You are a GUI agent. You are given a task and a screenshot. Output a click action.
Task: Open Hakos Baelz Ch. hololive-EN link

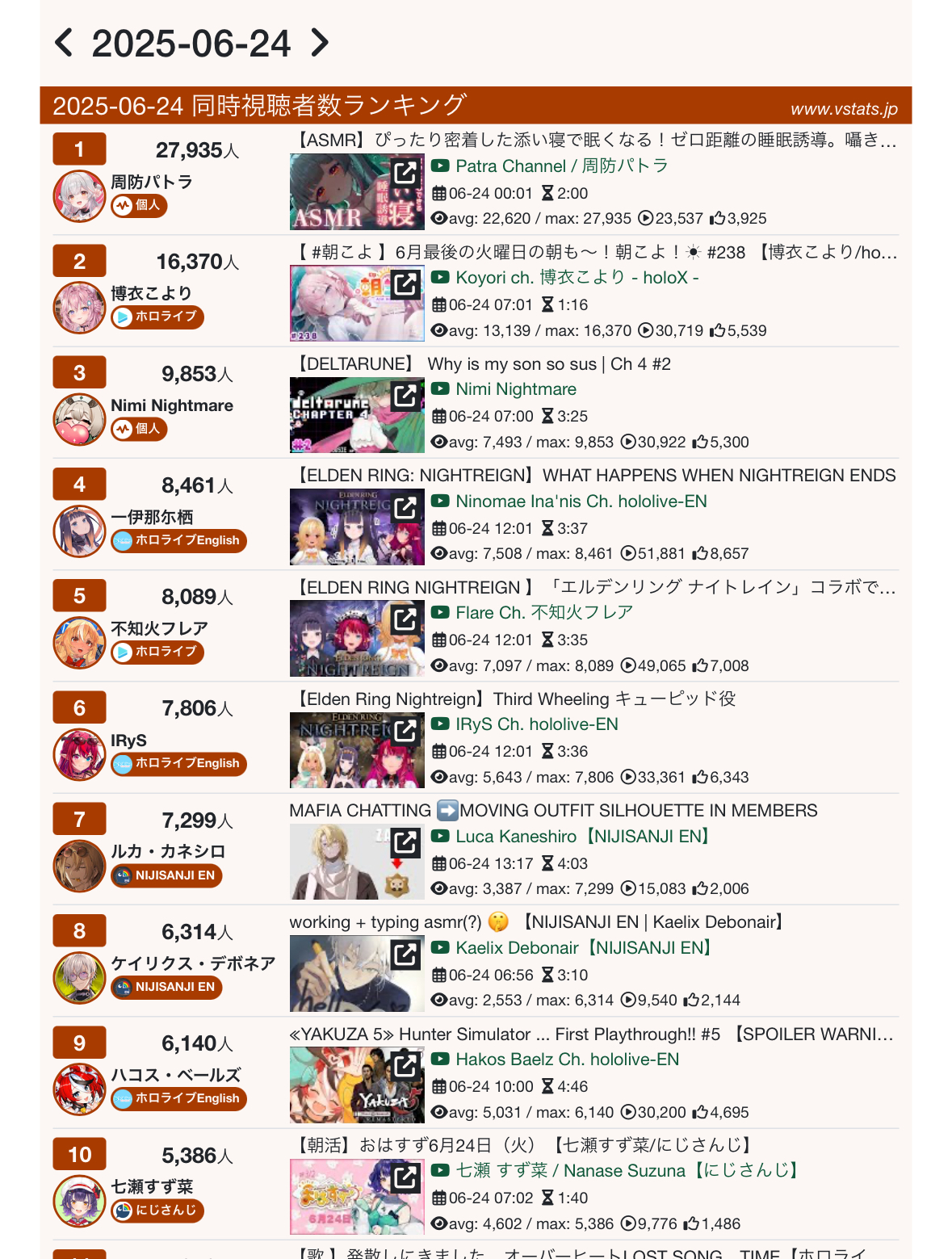tap(567, 1060)
